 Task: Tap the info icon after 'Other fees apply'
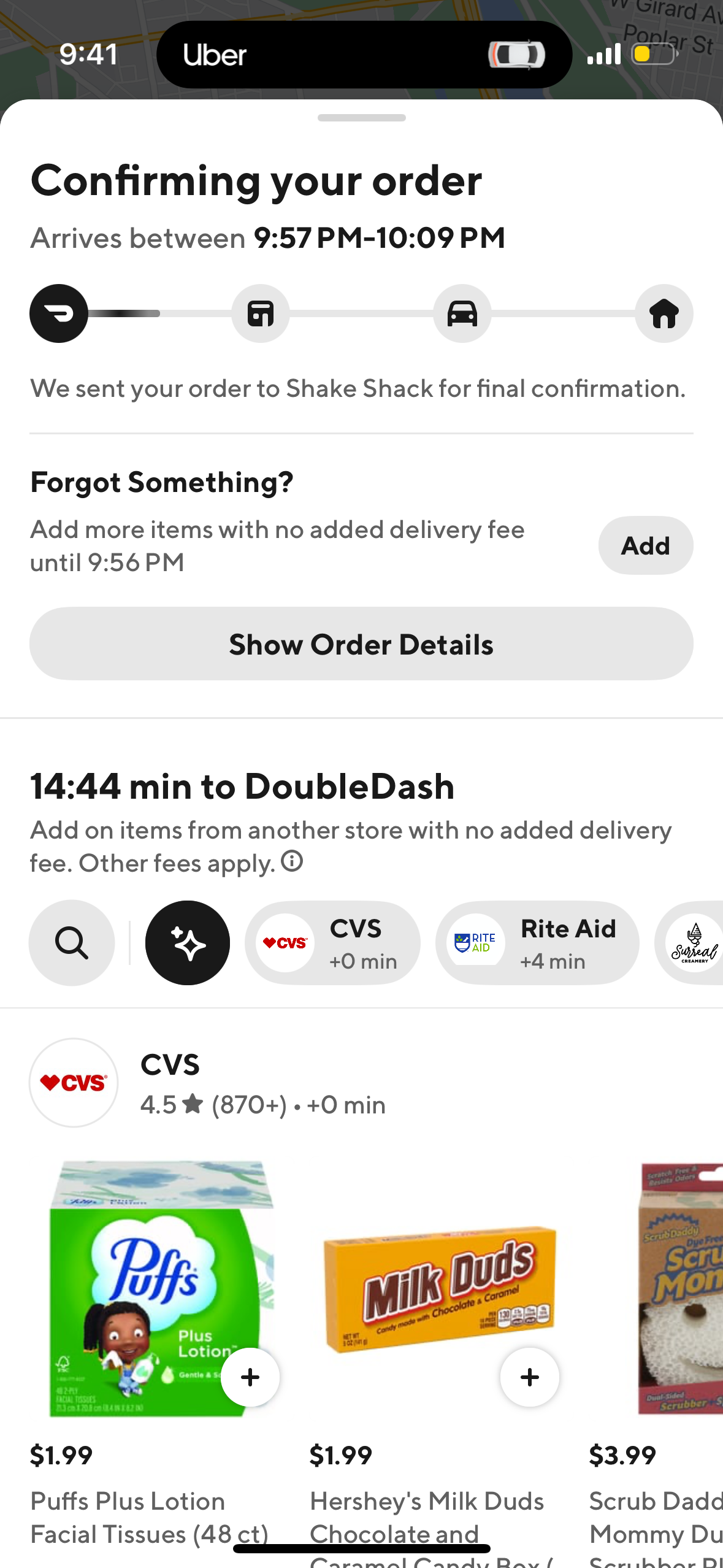point(291,861)
